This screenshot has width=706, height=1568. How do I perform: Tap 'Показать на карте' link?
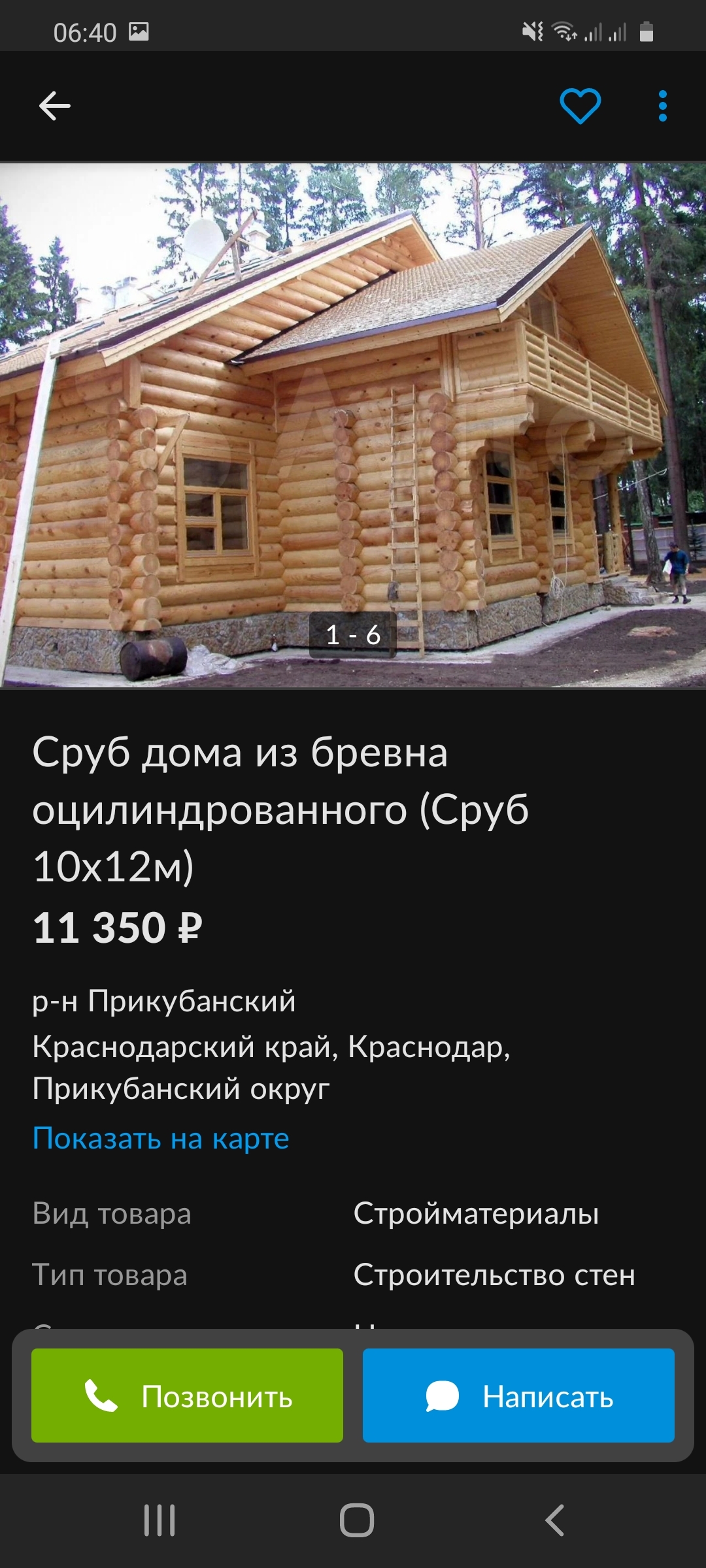point(161,1138)
